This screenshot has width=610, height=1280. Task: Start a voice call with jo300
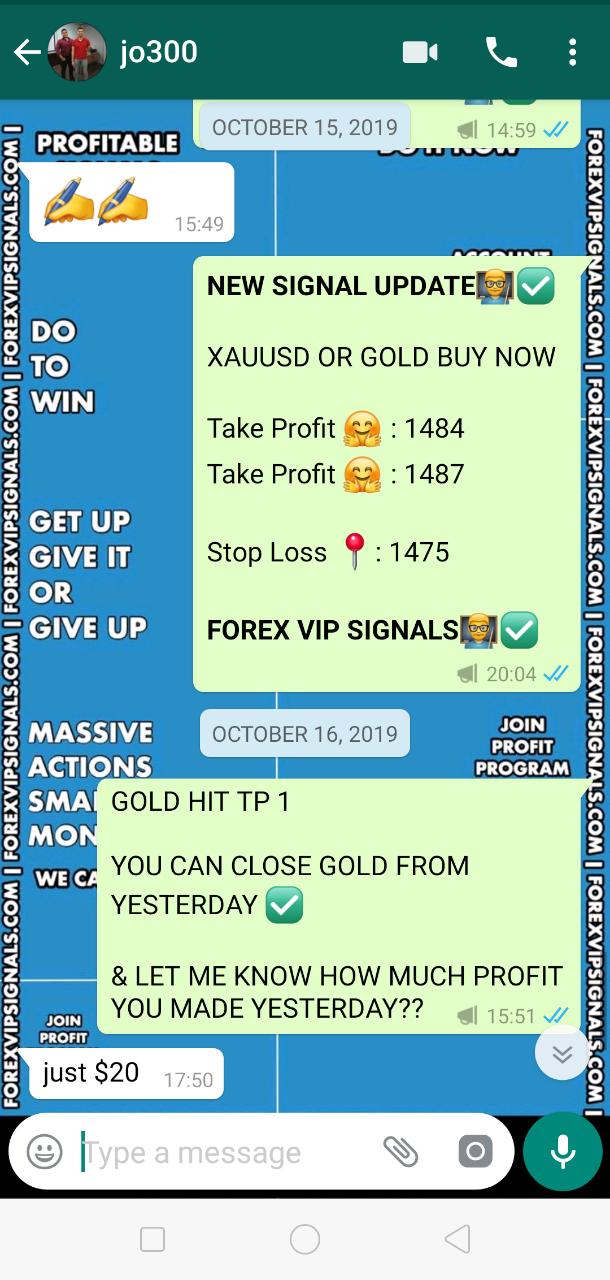coord(500,52)
